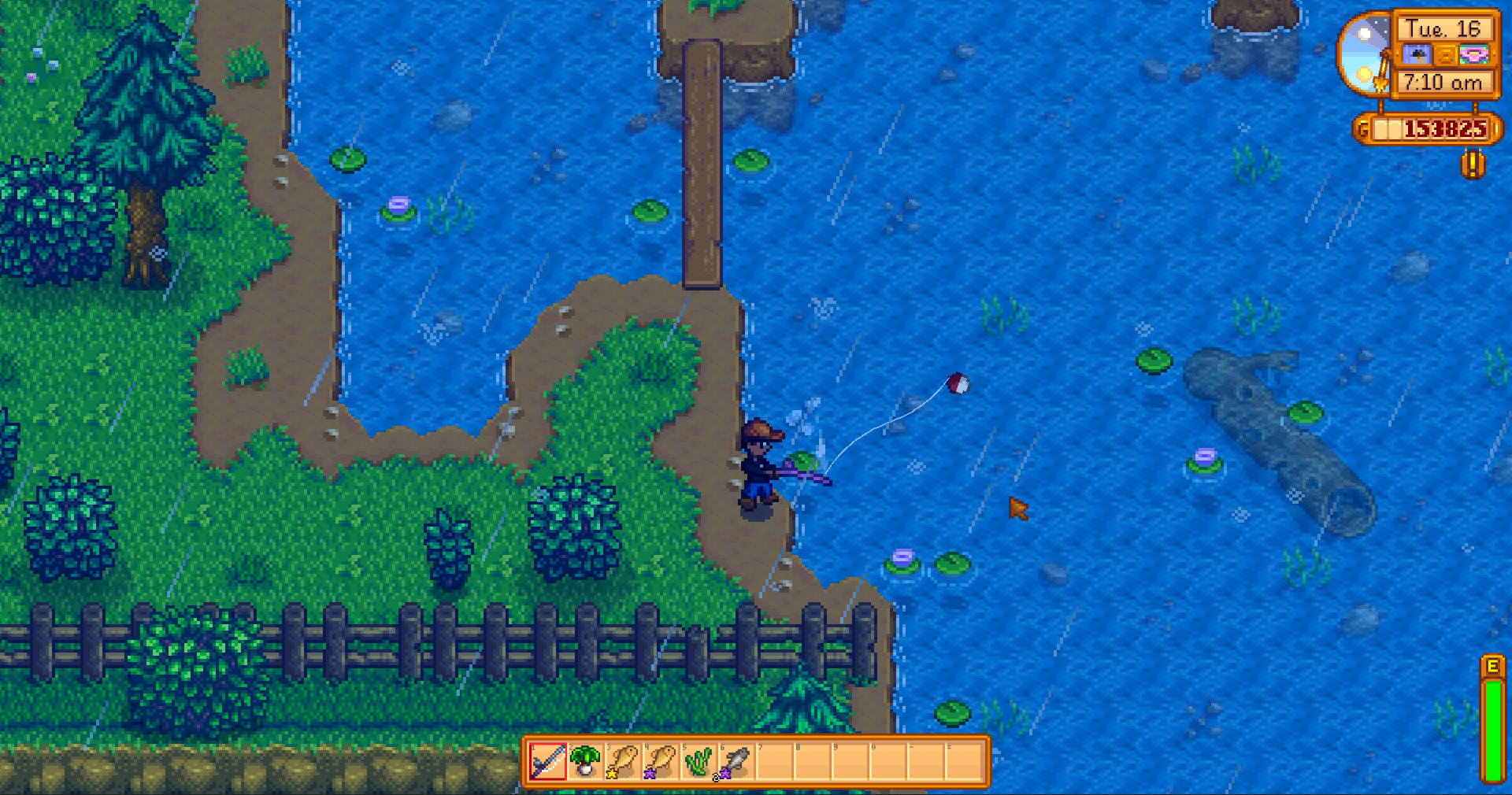1512x795 pixels.
Task: Select the fishing rod in slot 1
Action: pos(547,761)
